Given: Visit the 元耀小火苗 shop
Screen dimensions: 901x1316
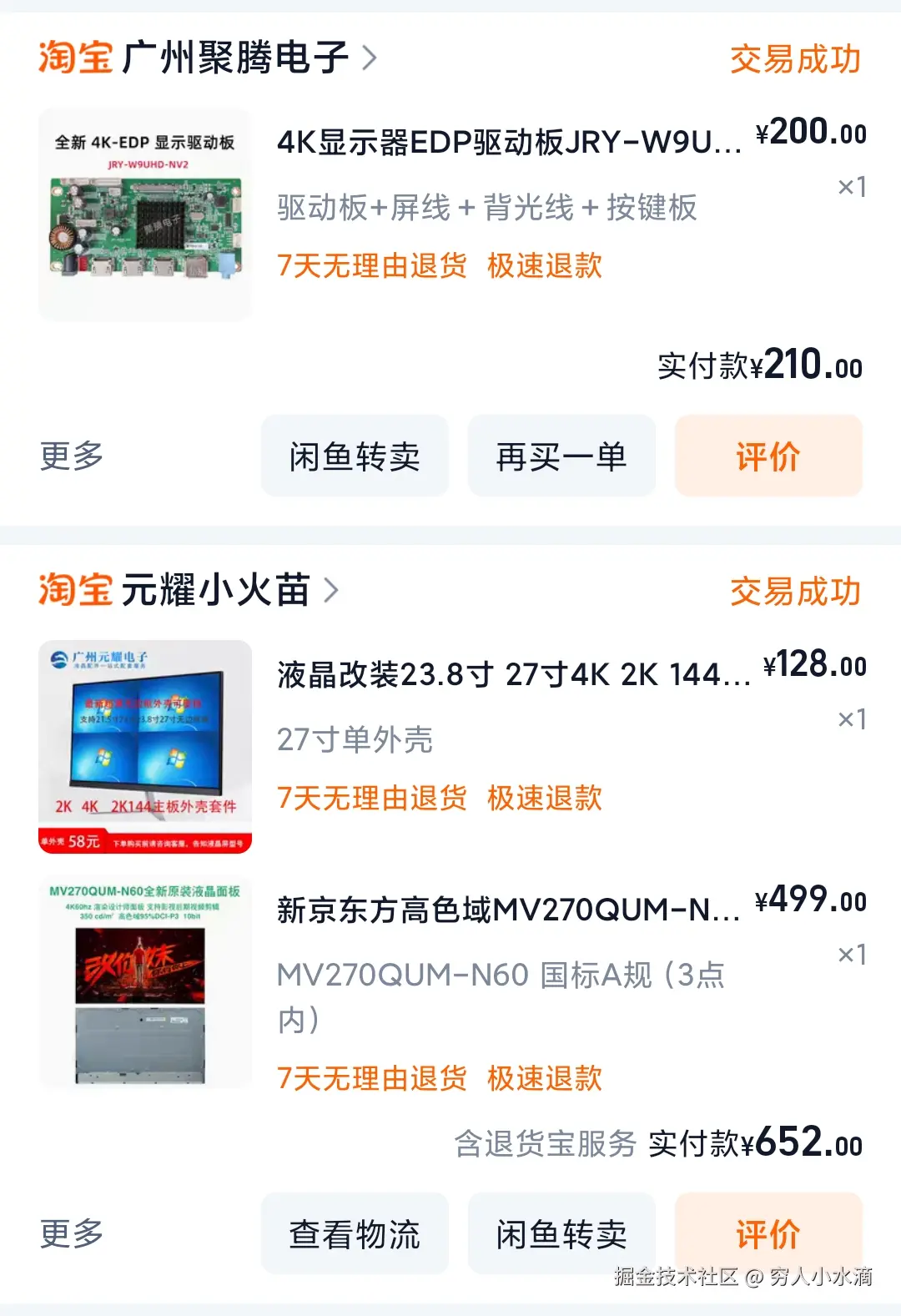Looking at the screenshot, I should (x=215, y=590).
